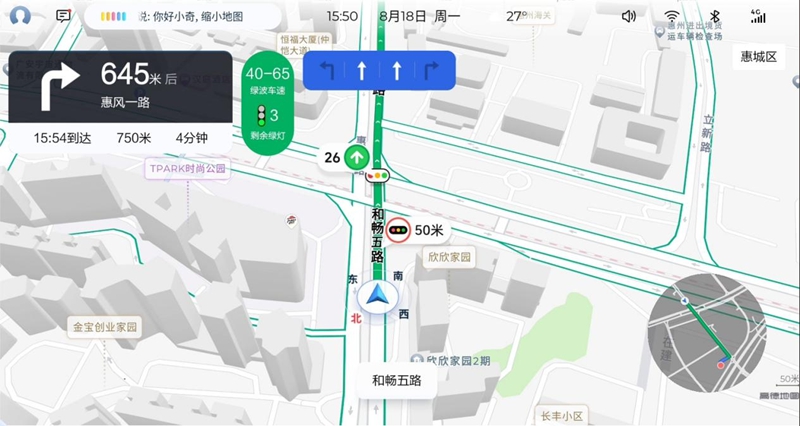800x426 pixels.
Task: Open the arrival and trip summary bar
Action: tap(118, 139)
